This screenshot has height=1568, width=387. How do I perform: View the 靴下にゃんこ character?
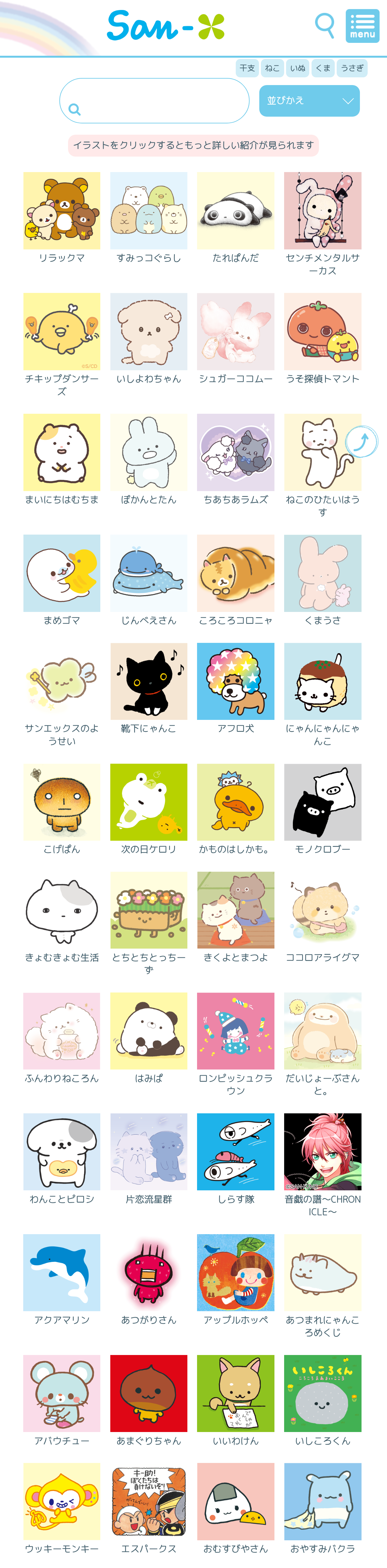point(149,688)
